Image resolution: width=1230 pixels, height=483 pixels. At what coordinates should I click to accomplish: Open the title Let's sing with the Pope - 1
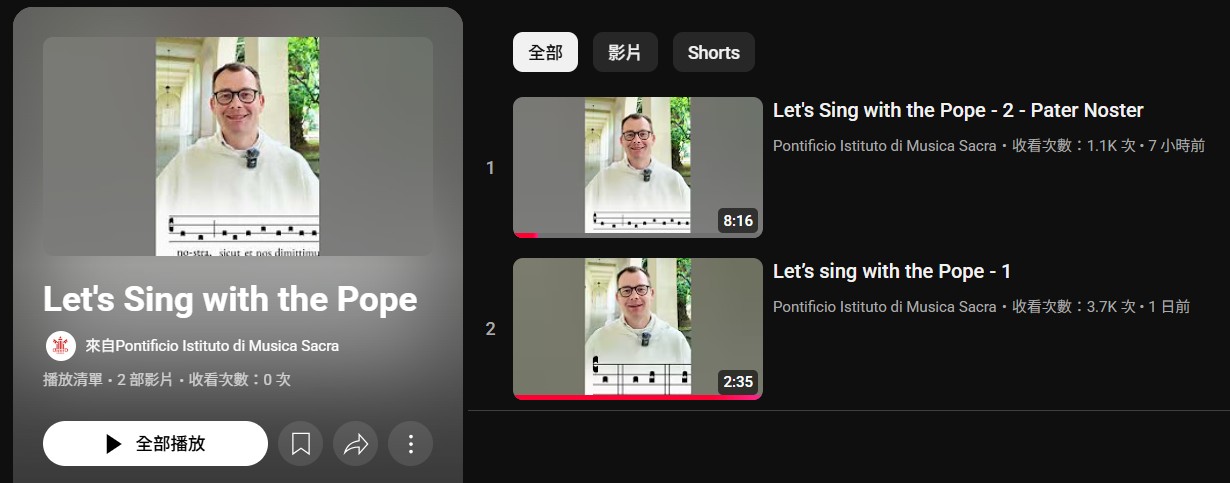coord(891,272)
